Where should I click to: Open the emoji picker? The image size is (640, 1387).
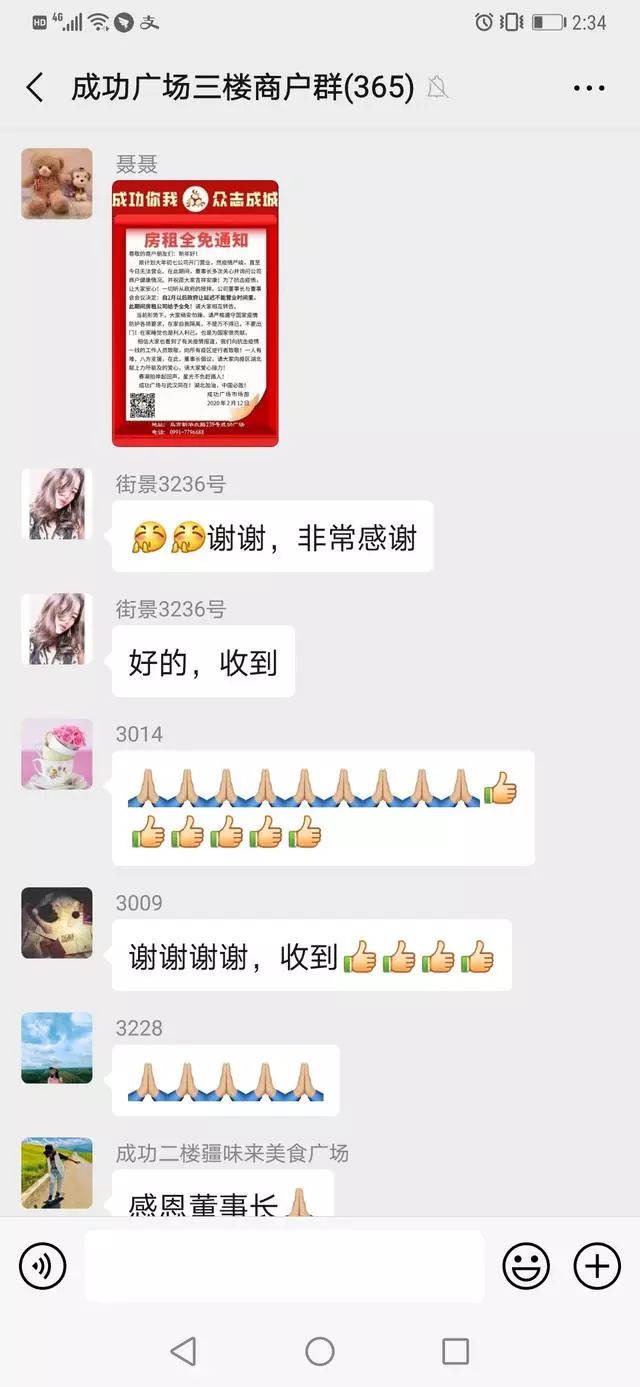pyautogui.click(x=526, y=1267)
